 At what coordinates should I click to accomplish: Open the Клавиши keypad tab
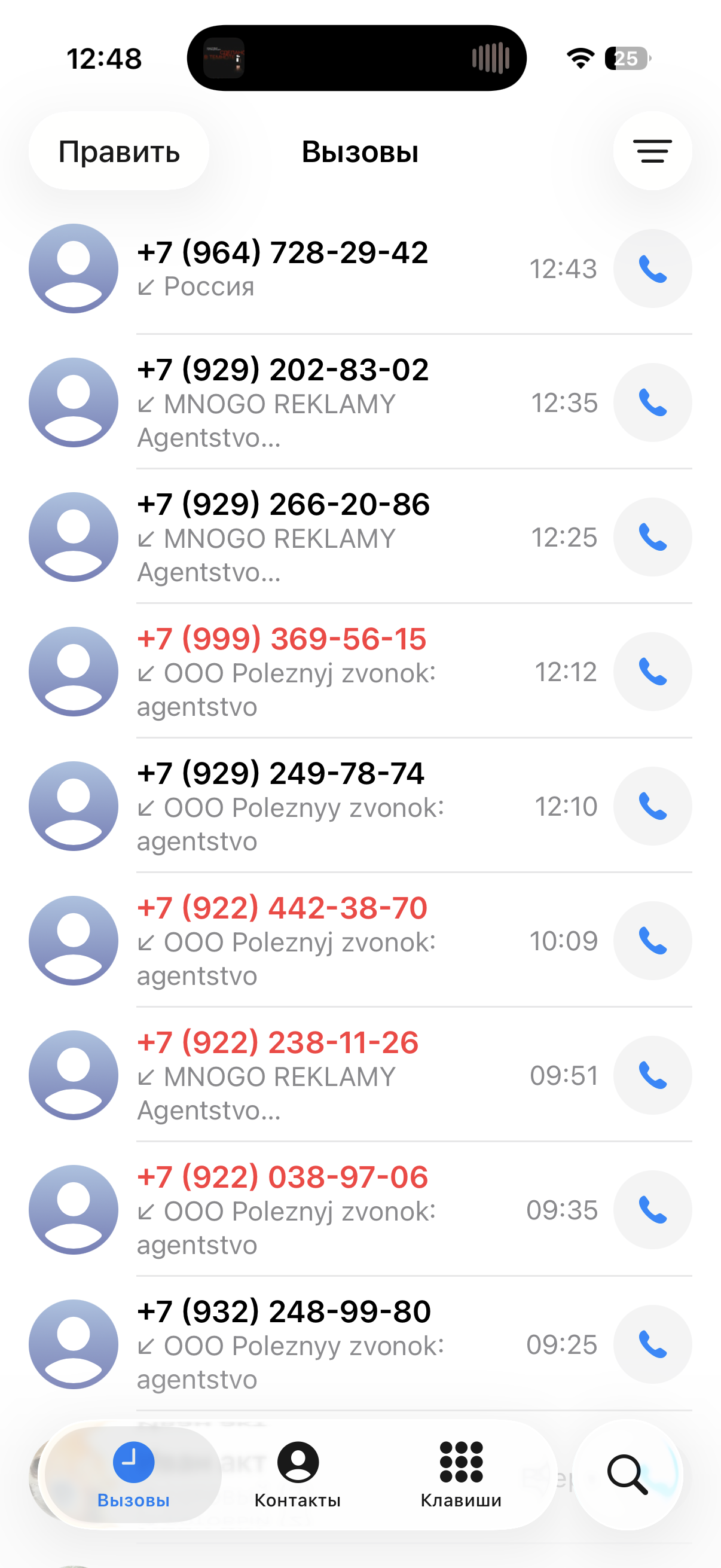(461, 1474)
